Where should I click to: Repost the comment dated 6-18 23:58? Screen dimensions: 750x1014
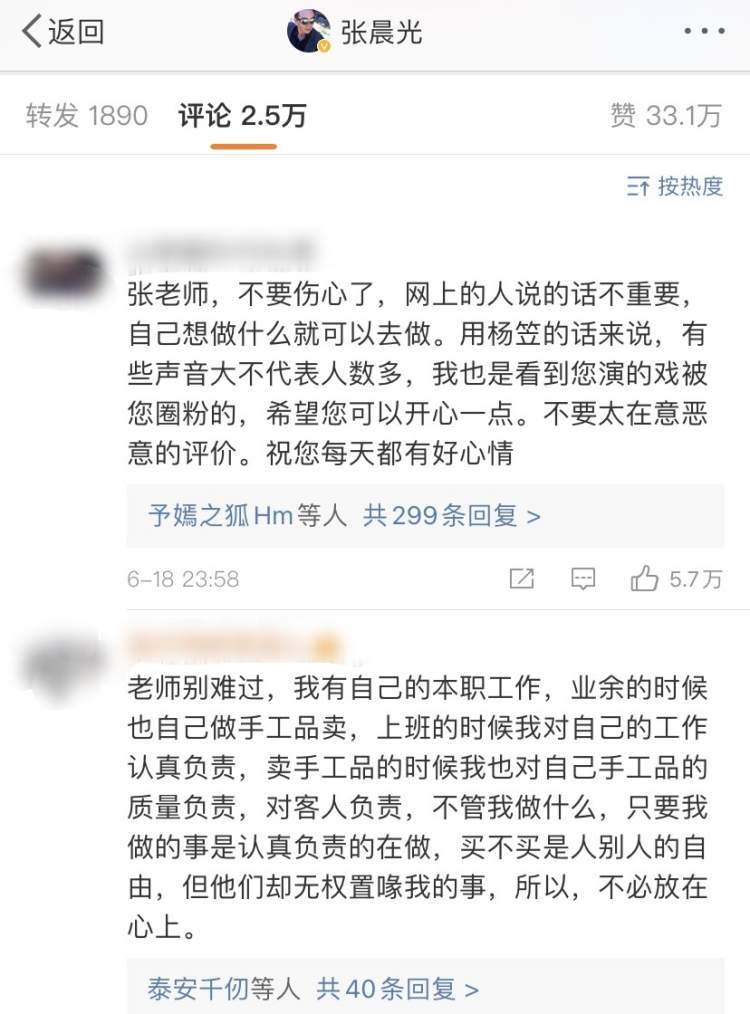[522, 578]
